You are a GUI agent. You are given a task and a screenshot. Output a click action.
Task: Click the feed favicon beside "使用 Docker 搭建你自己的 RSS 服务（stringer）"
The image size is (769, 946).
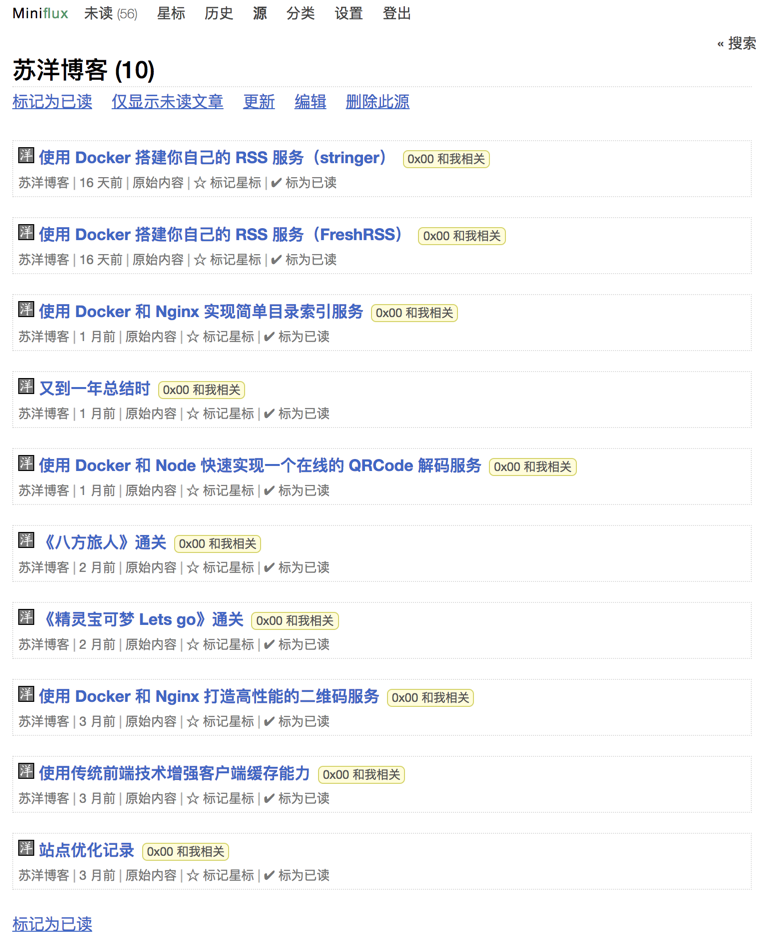25,156
